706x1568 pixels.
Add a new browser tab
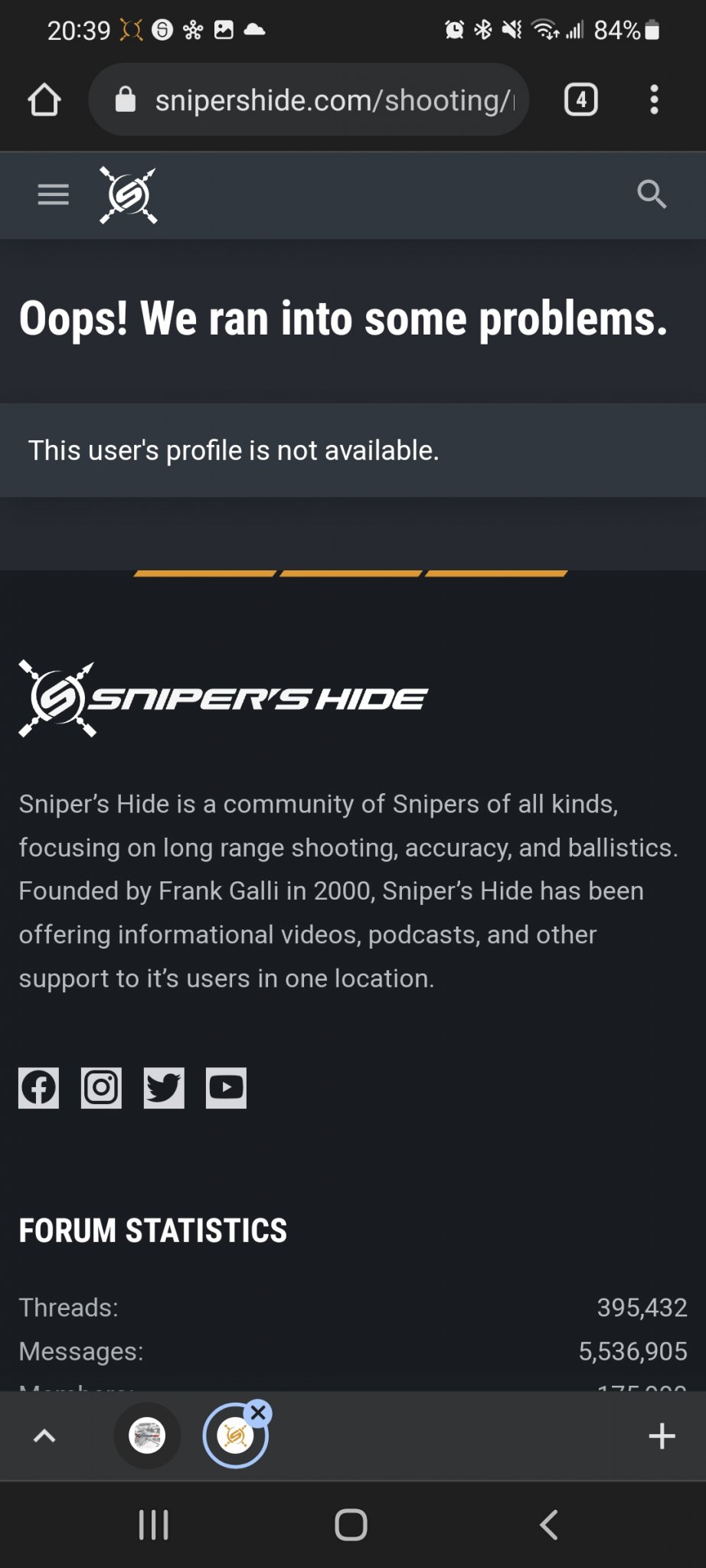click(x=662, y=1436)
